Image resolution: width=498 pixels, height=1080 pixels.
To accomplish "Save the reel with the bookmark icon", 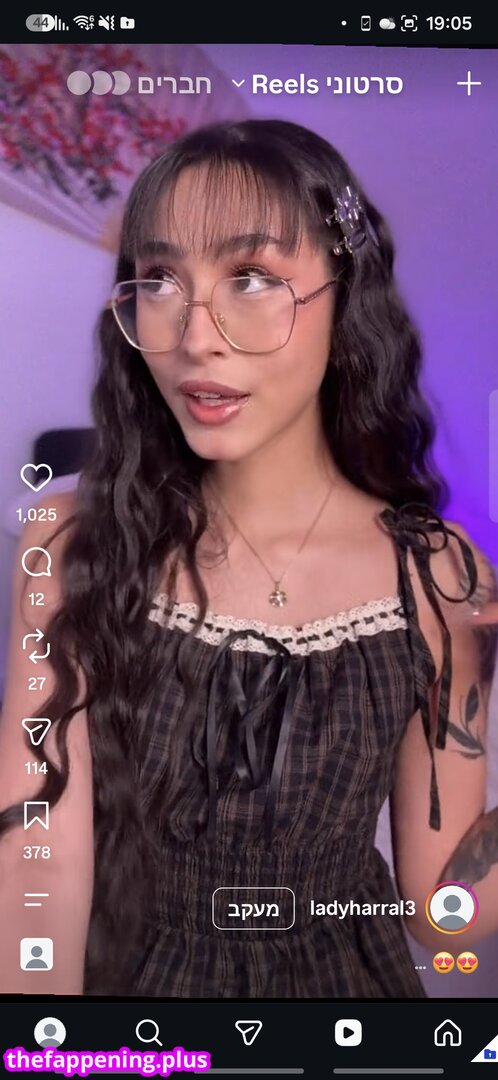I will tap(37, 816).
